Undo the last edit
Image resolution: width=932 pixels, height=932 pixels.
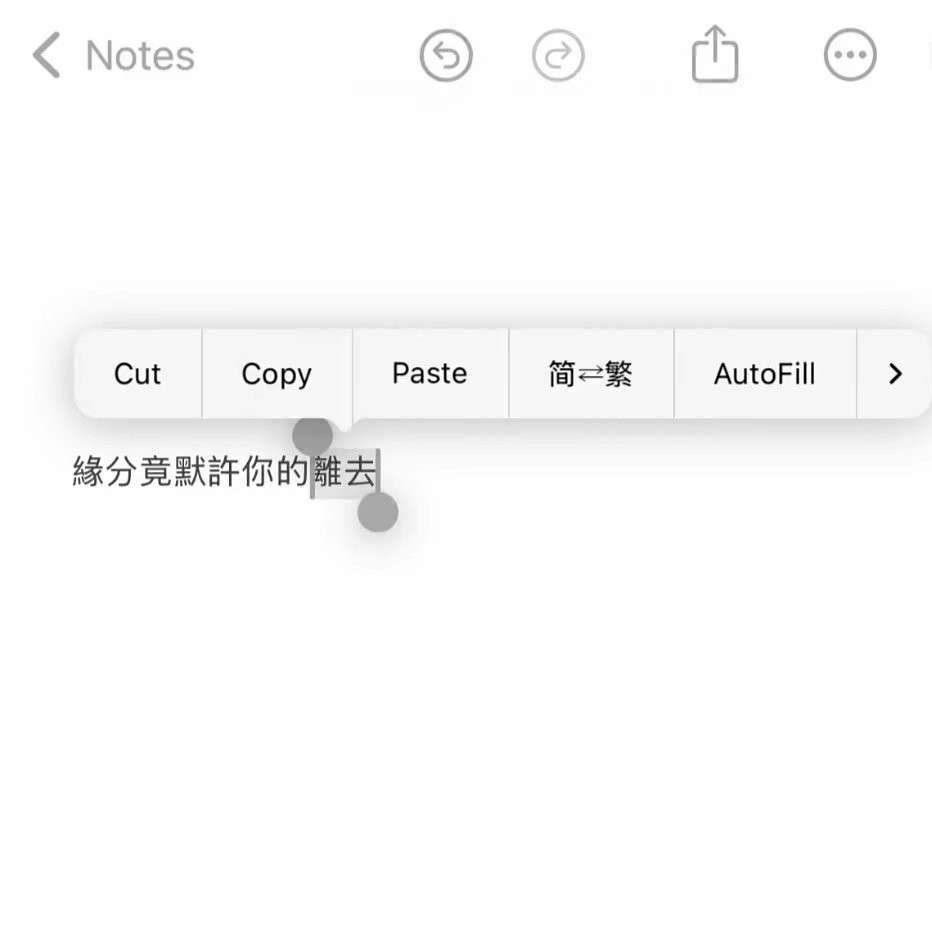coord(446,56)
